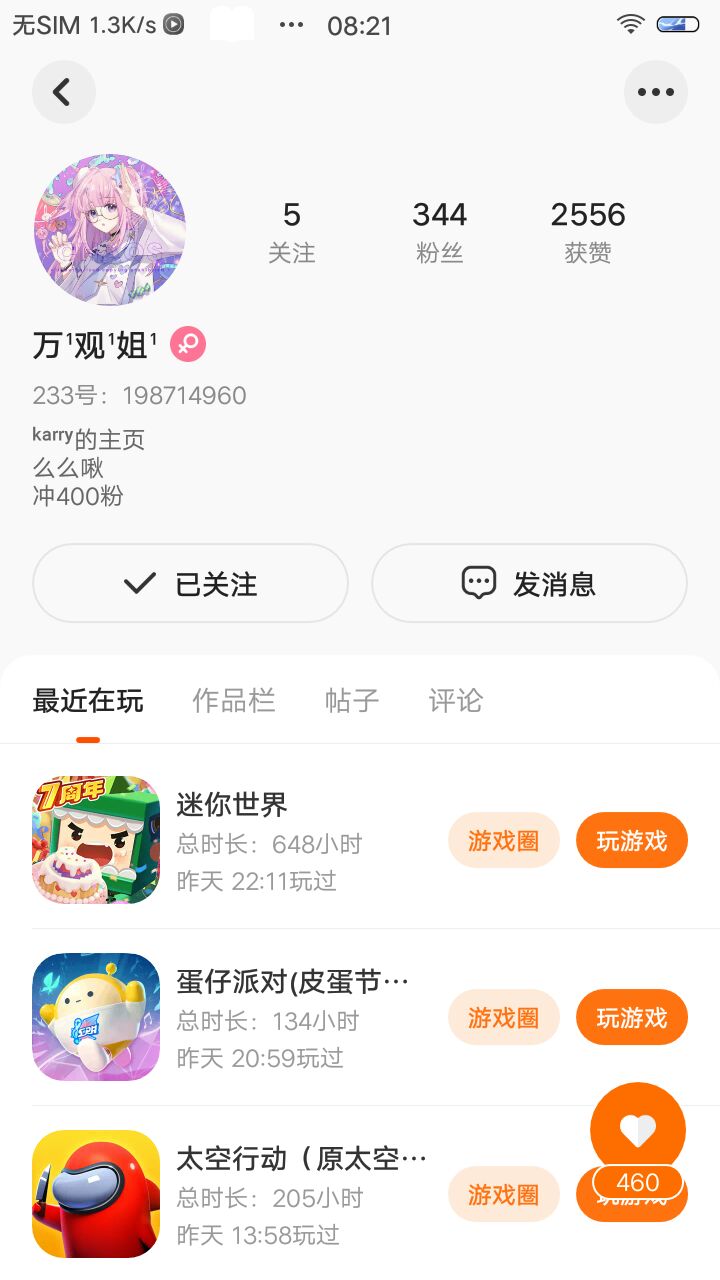Switch to the 作品栏 tab

[x=234, y=701]
